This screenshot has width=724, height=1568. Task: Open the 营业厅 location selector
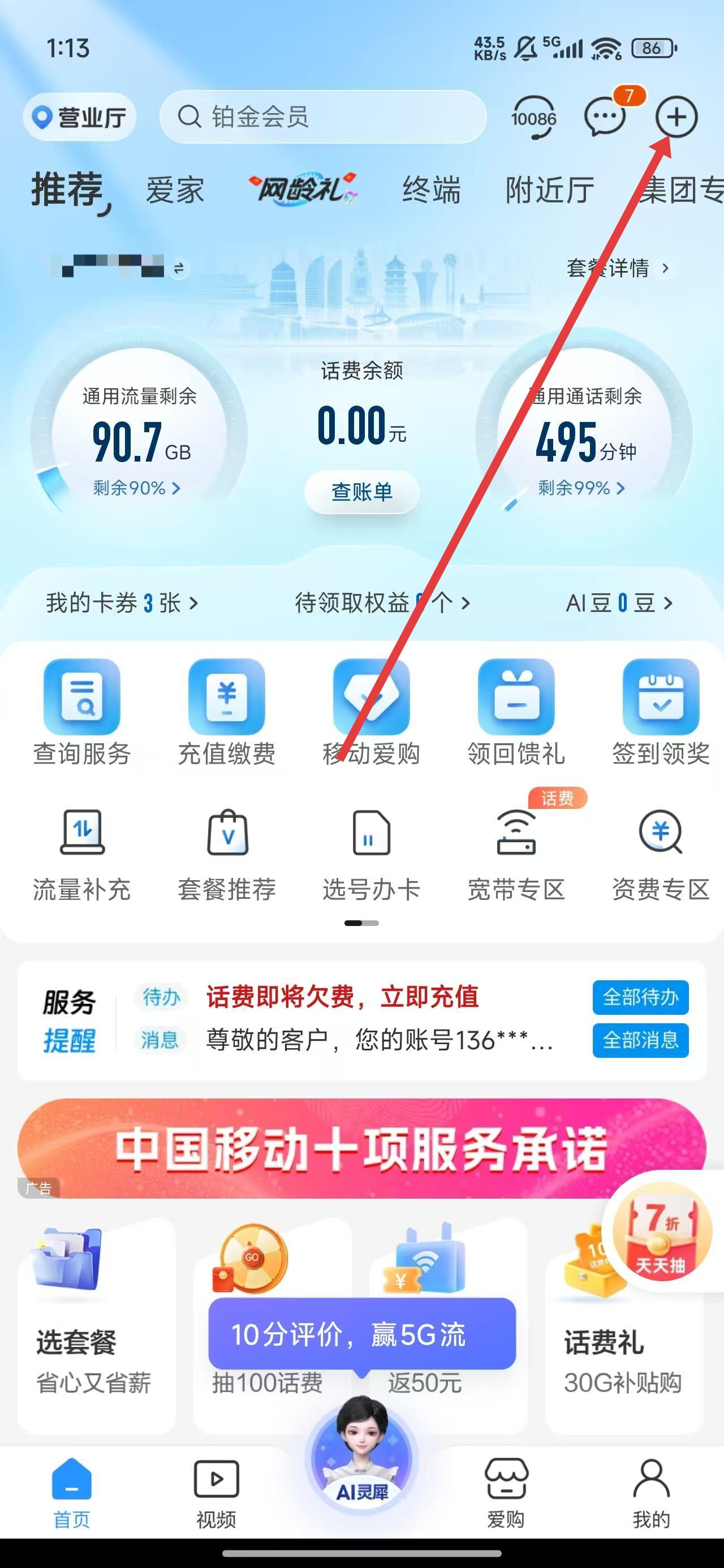pyautogui.click(x=80, y=117)
